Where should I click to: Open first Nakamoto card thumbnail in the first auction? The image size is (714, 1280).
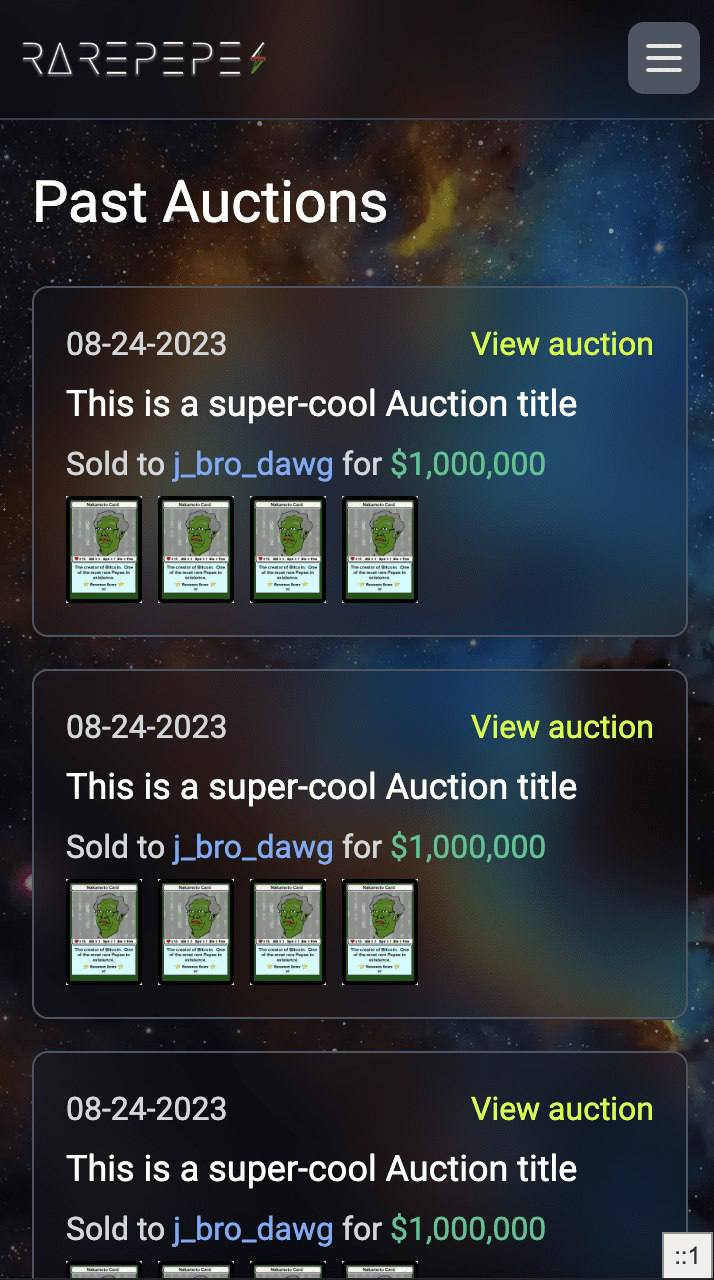[104, 550]
